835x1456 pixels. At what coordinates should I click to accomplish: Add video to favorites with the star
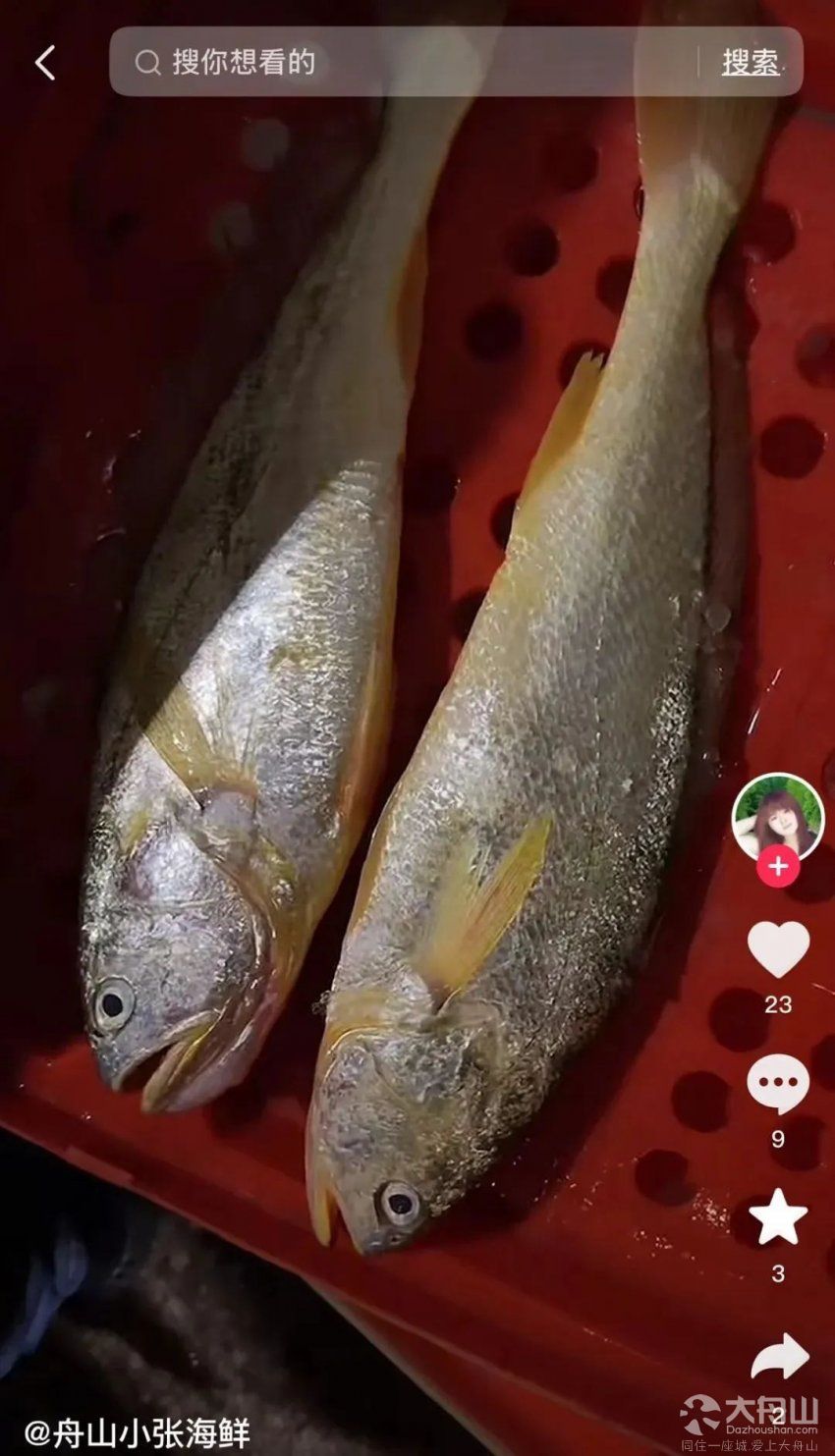(778, 1217)
